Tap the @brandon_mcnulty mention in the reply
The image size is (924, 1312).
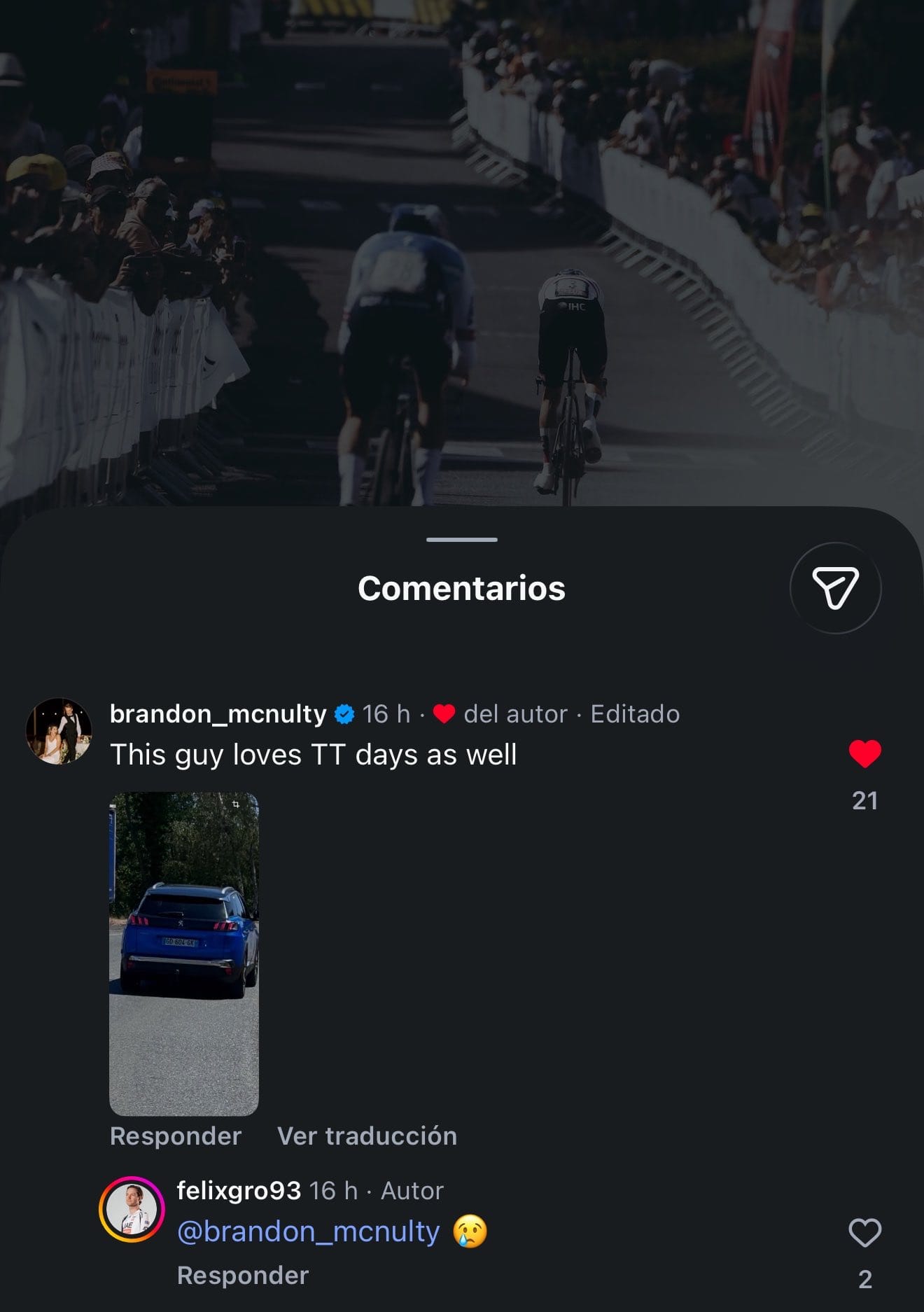click(309, 1232)
